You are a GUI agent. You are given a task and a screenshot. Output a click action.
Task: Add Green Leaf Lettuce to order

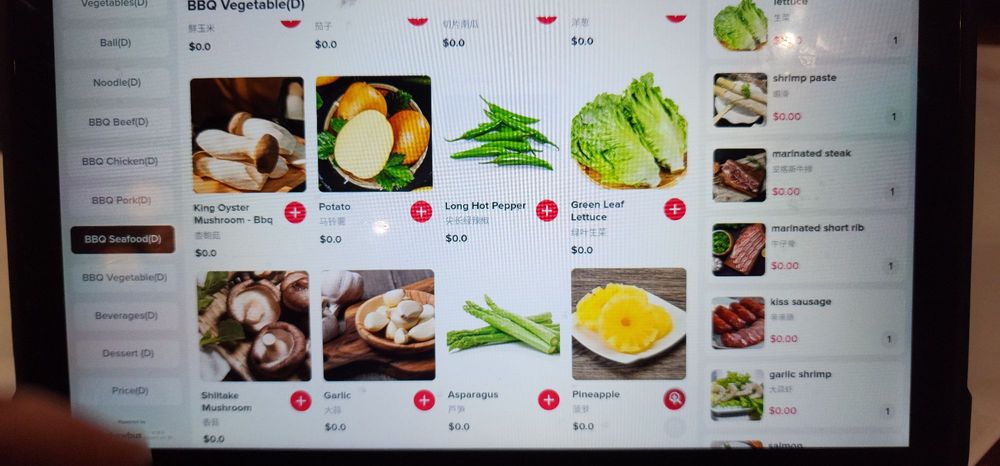(675, 209)
